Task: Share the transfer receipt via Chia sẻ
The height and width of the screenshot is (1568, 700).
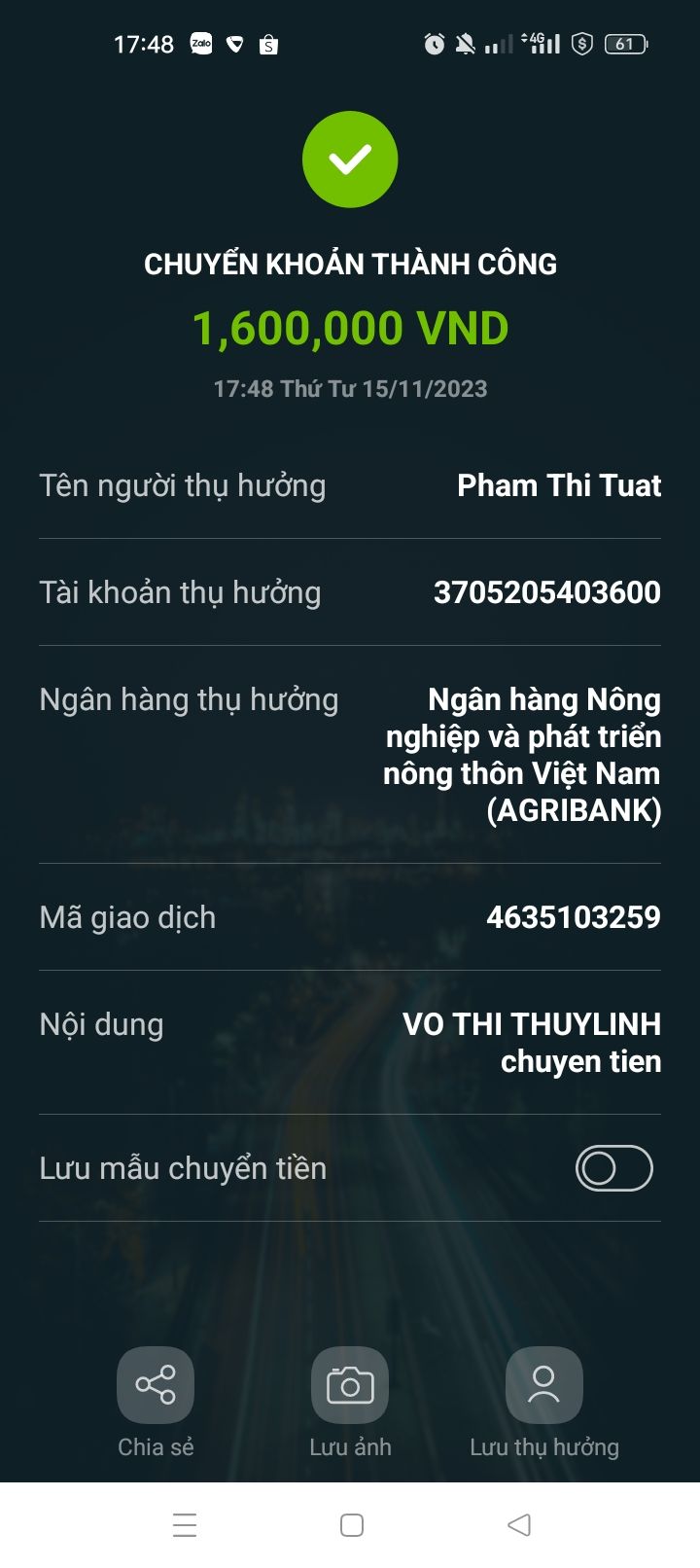Action: point(156,1385)
